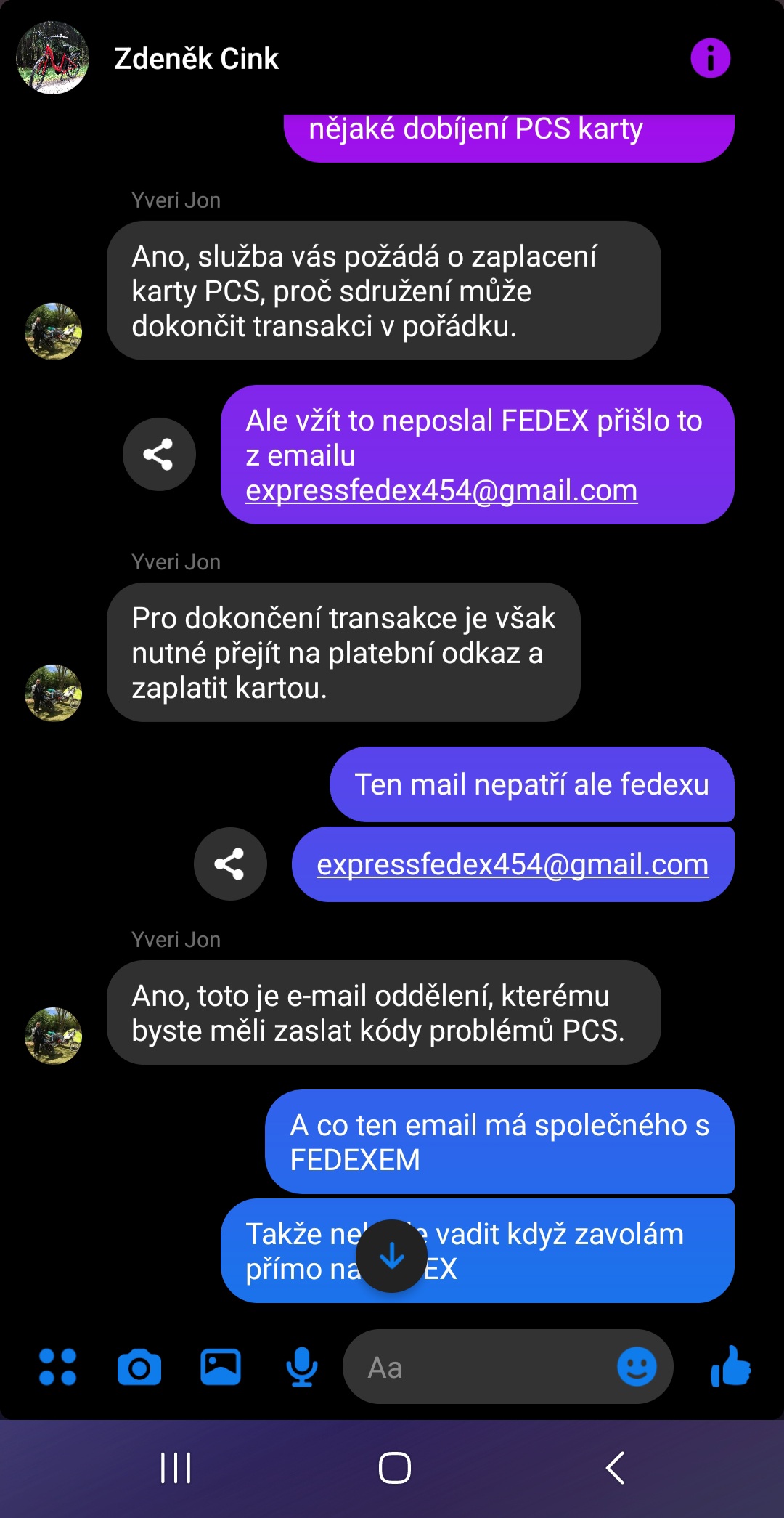
Task: Open Zdeněk Cink's profile picture
Action: coord(52,58)
